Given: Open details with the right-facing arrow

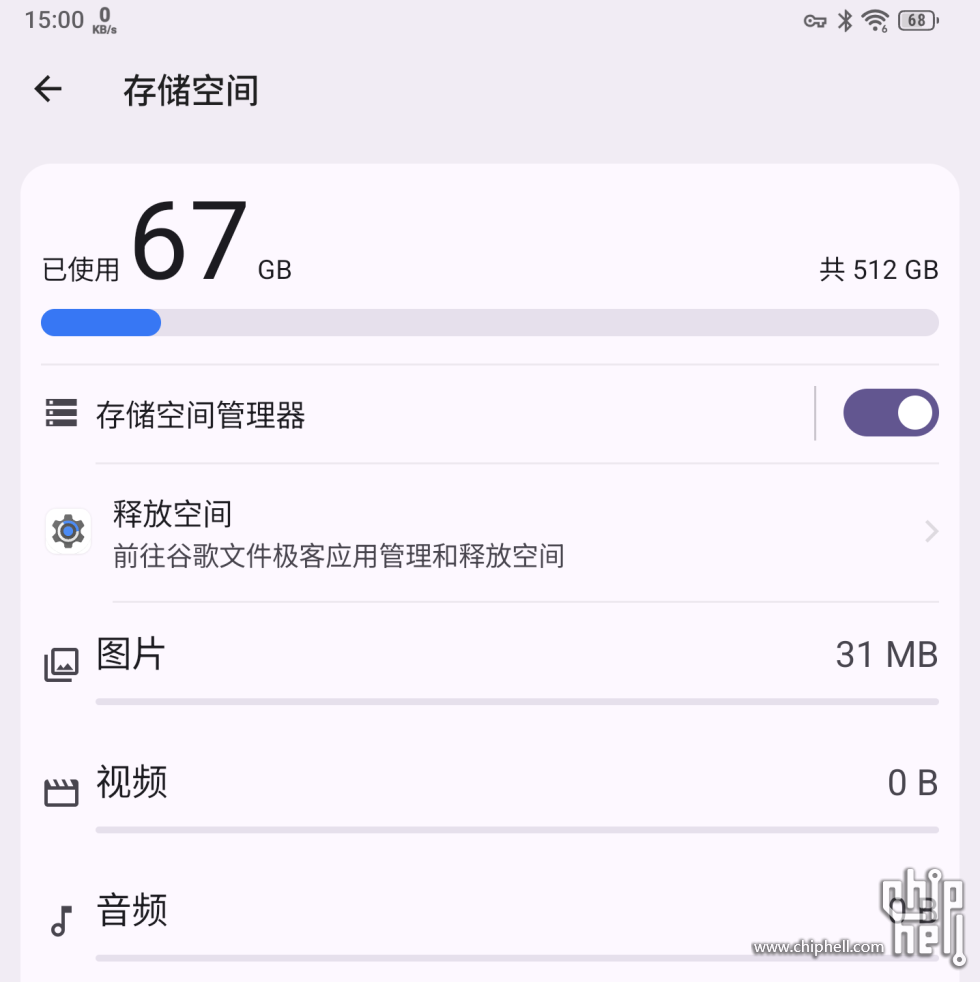Looking at the screenshot, I should [930, 531].
